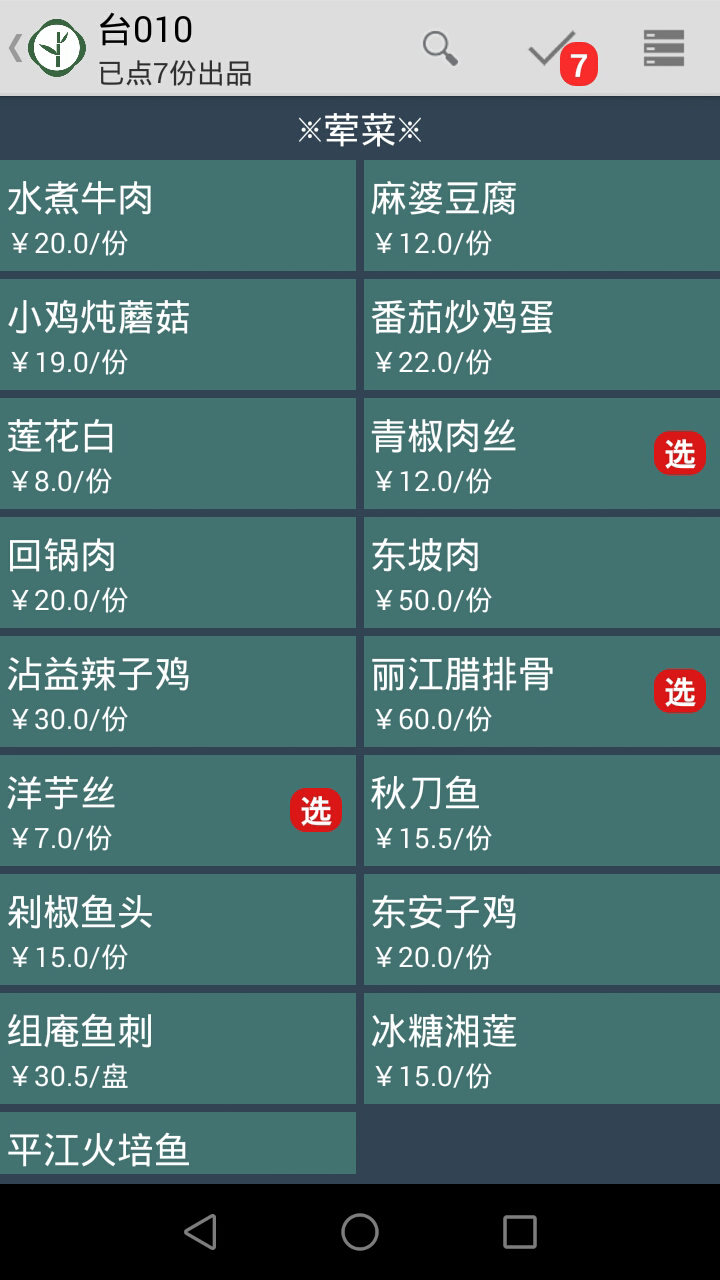Choose the 小鸡炖蘑菇 dish
720x1280 pixels.
[177, 334]
